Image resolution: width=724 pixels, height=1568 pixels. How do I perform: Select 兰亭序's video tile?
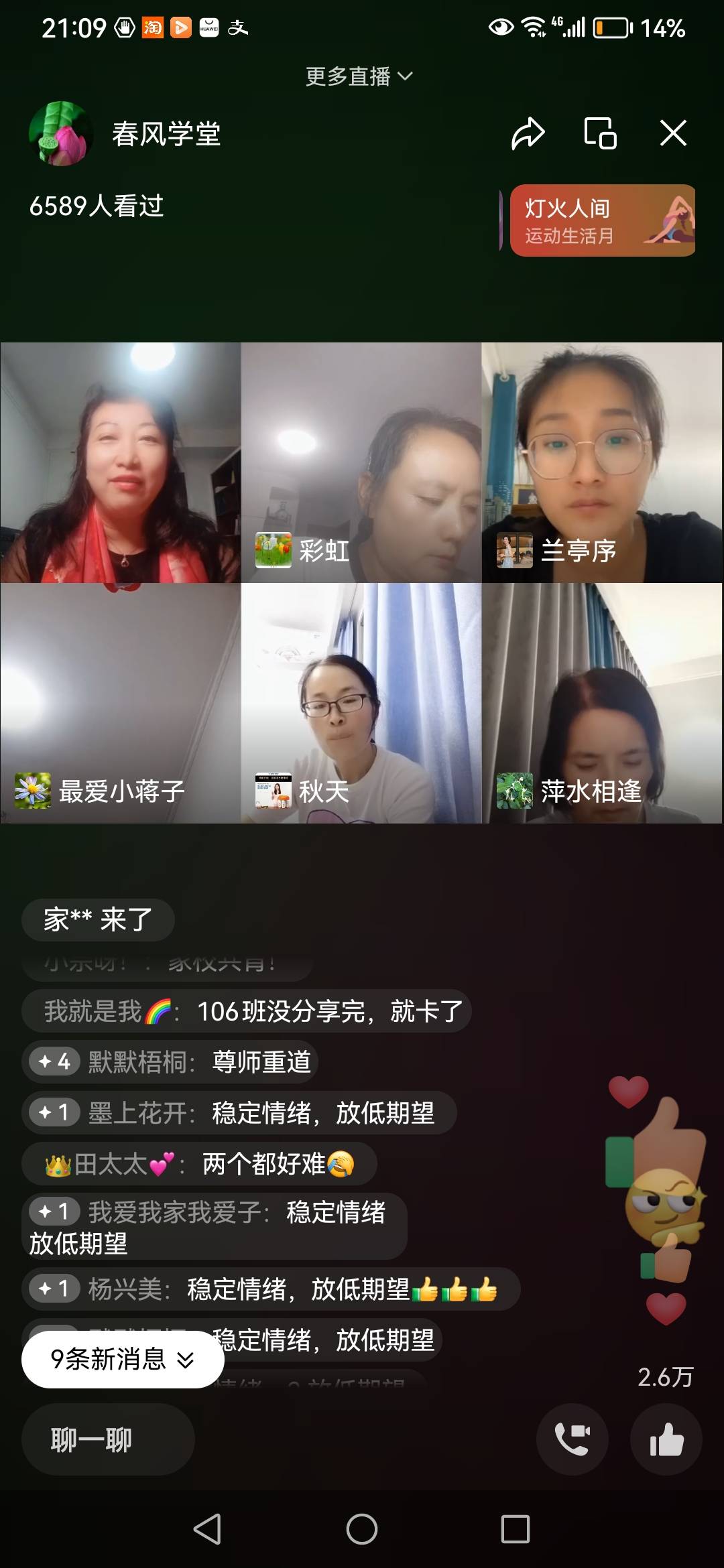[x=601, y=462]
